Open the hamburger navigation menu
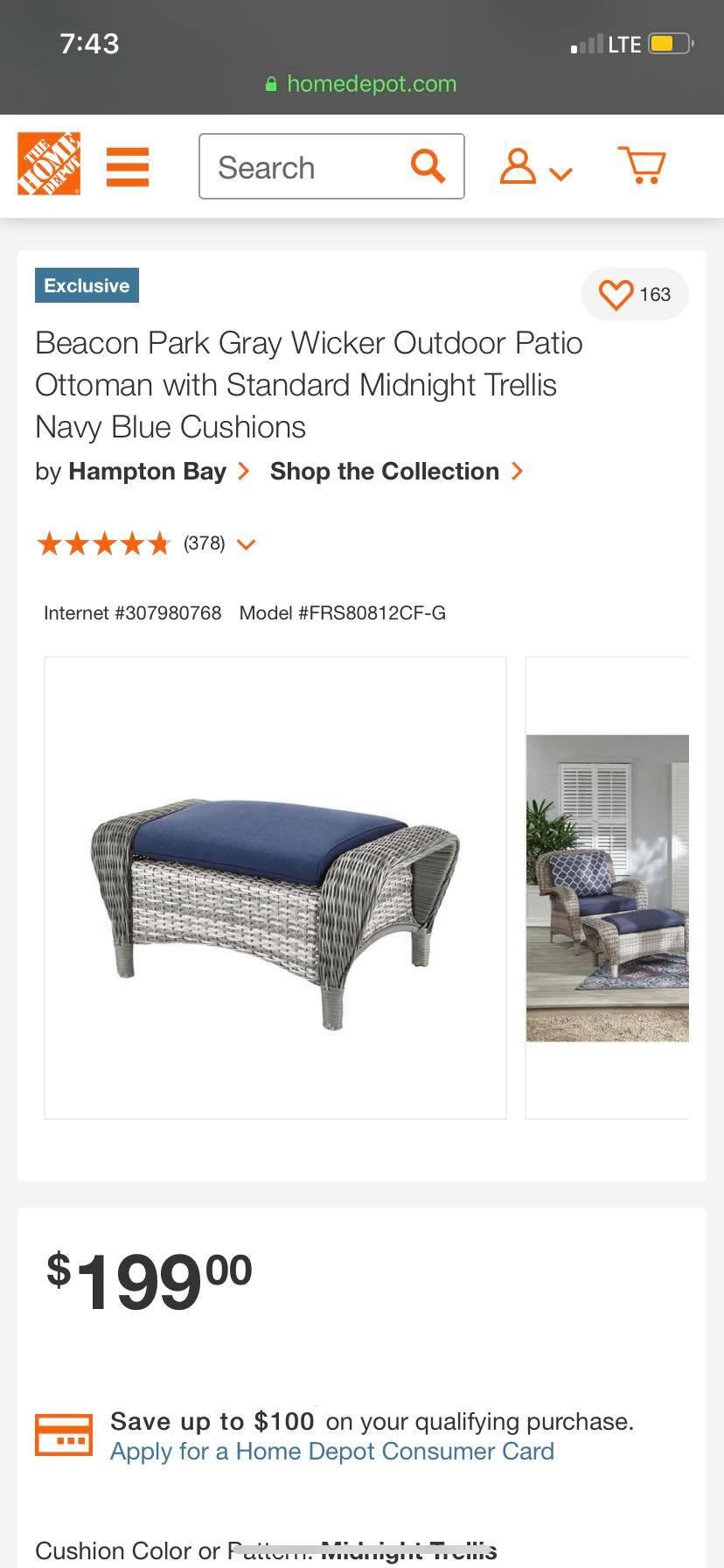The height and width of the screenshot is (1568, 724). coord(128,166)
